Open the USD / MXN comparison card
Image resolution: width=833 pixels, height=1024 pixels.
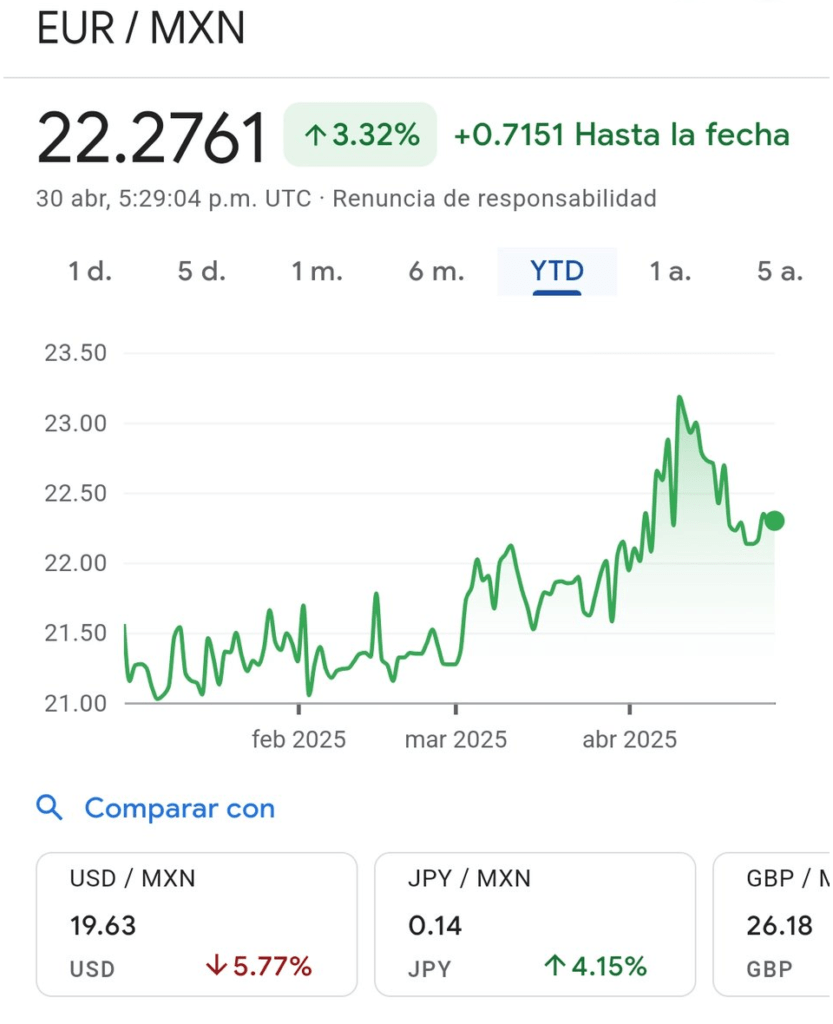196,924
